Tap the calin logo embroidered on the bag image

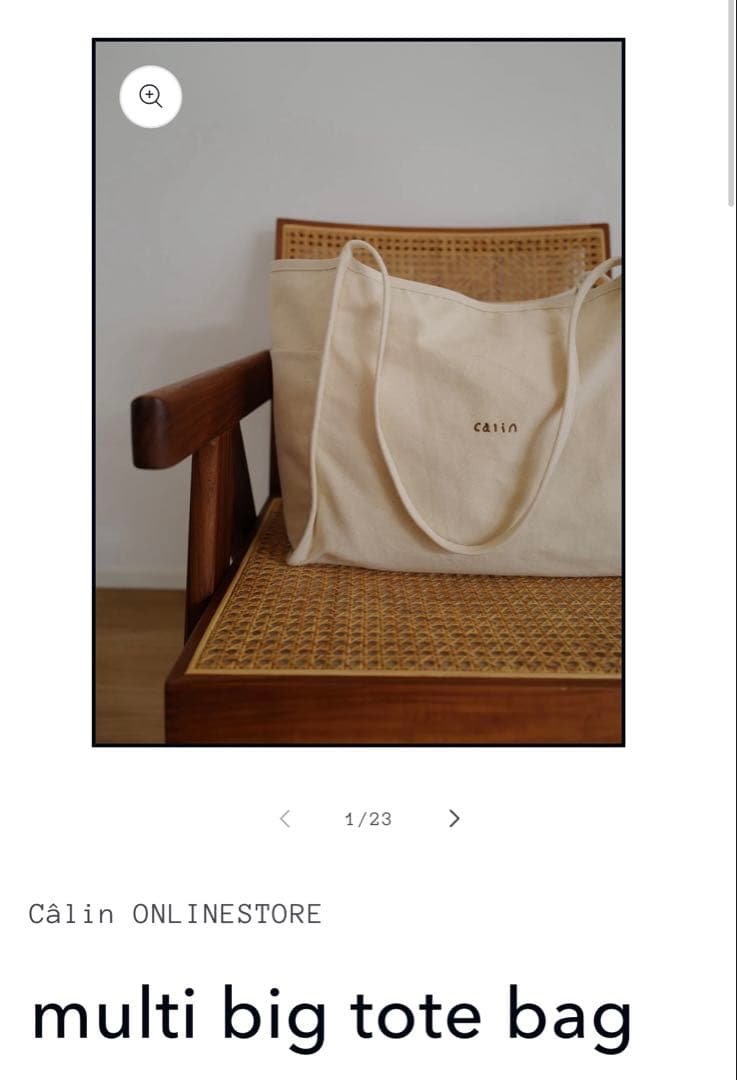pyautogui.click(x=493, y=427)
